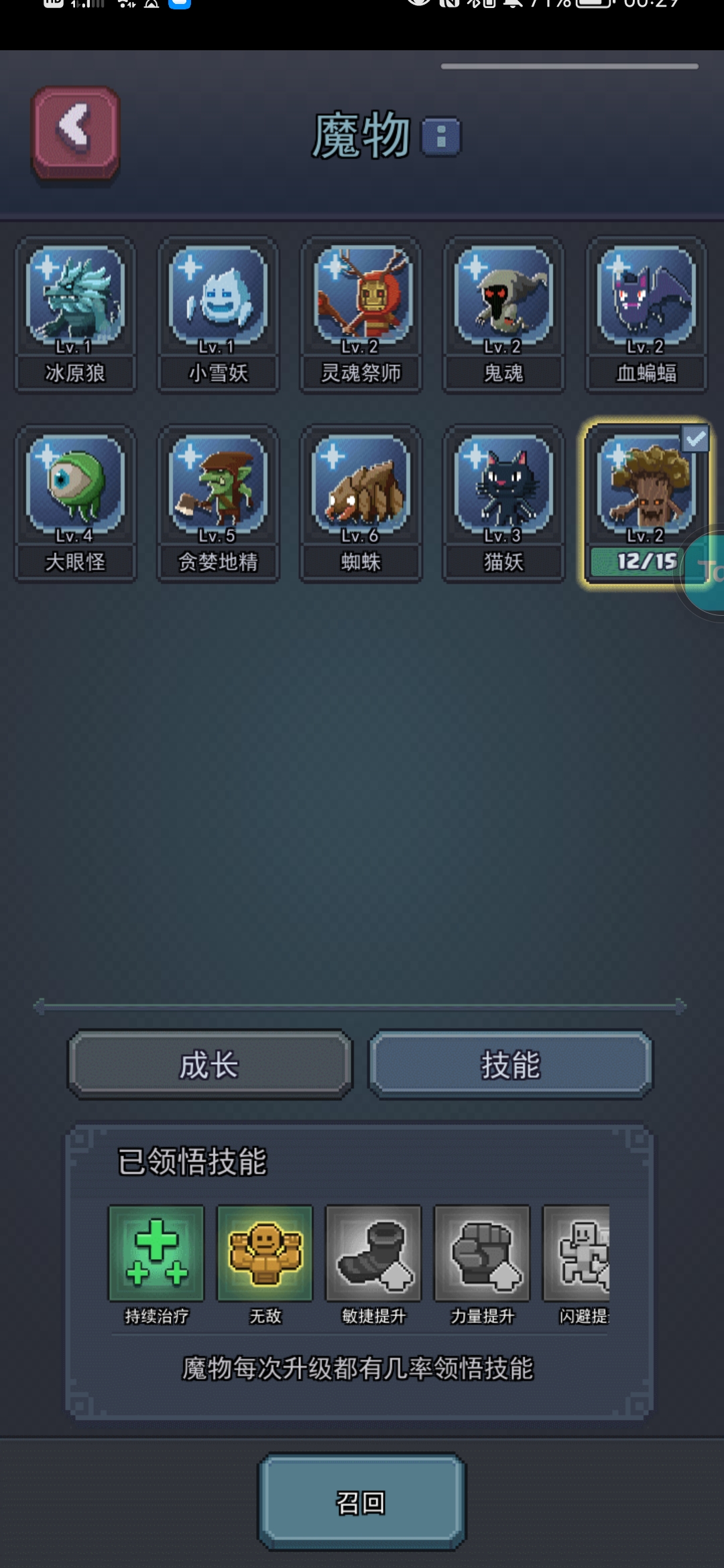
Task: Select the 大眼怪 monster
Action: (76, 504)
